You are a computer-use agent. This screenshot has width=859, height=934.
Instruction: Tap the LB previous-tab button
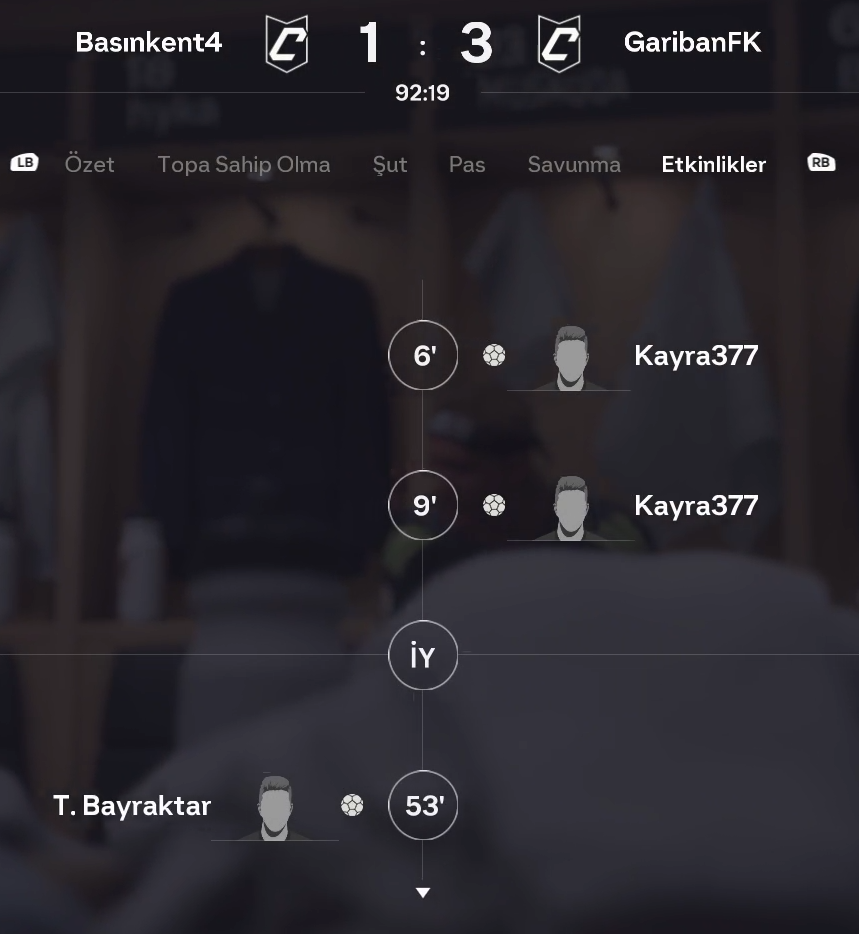tap(24, 163)
